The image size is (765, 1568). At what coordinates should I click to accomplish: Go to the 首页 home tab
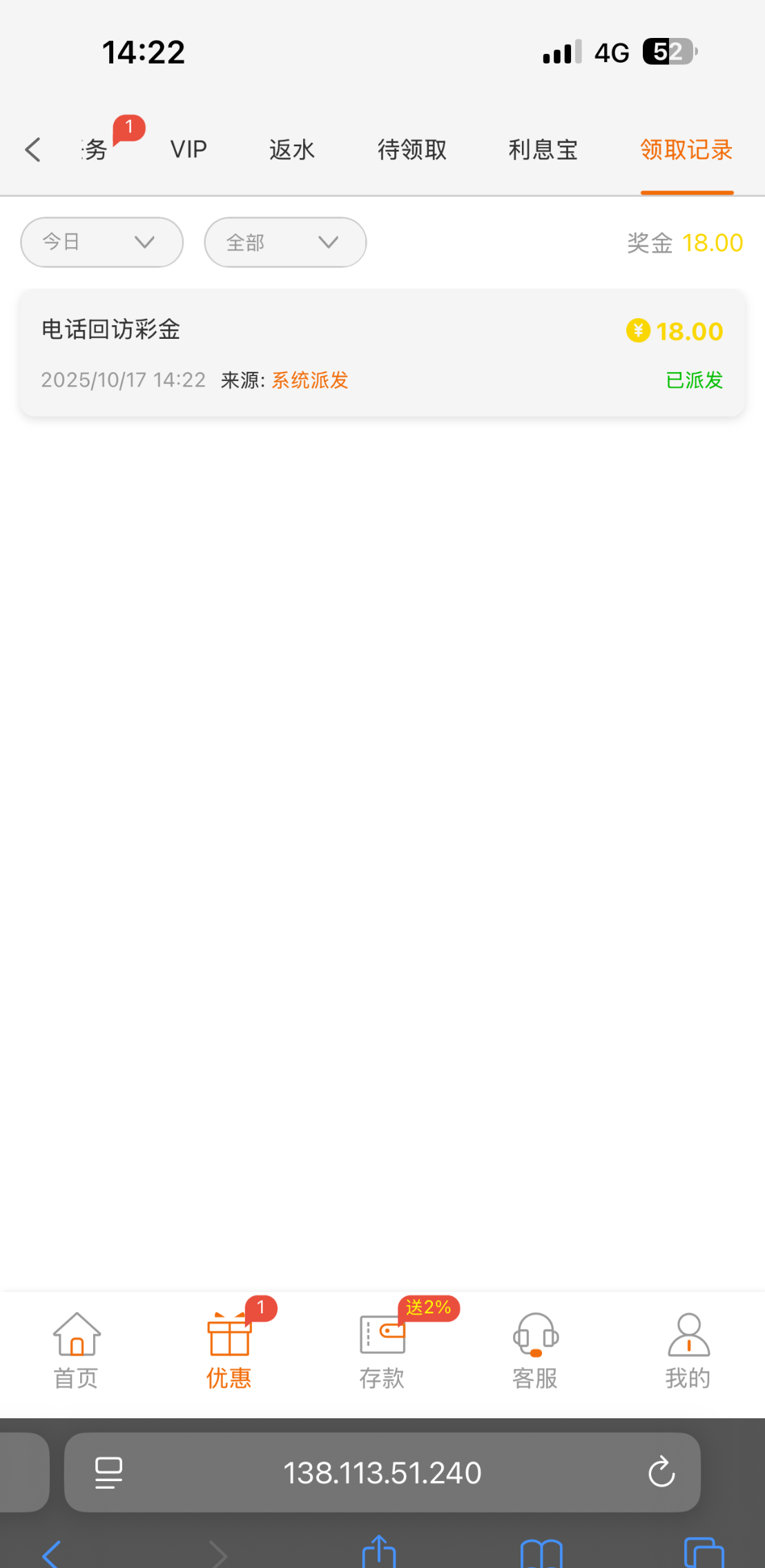tap(77, 1351)
